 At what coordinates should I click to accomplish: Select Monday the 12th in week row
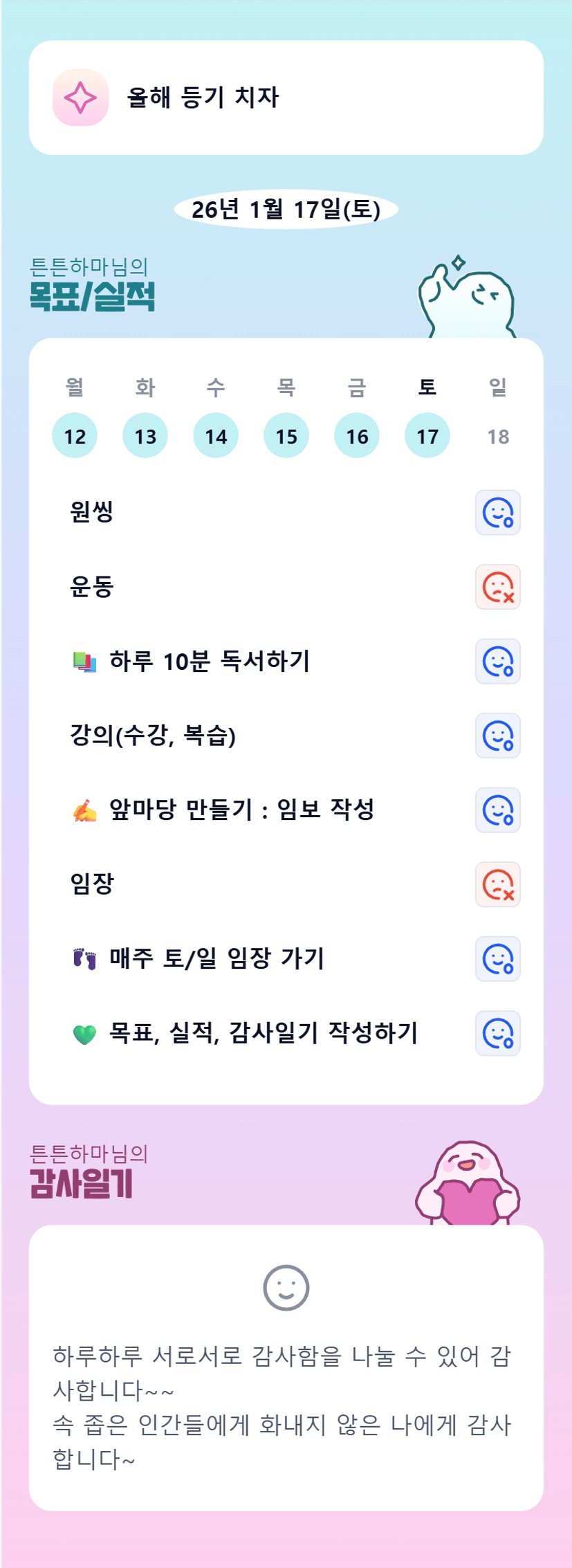pyautogui.click(x=75, y=436)
